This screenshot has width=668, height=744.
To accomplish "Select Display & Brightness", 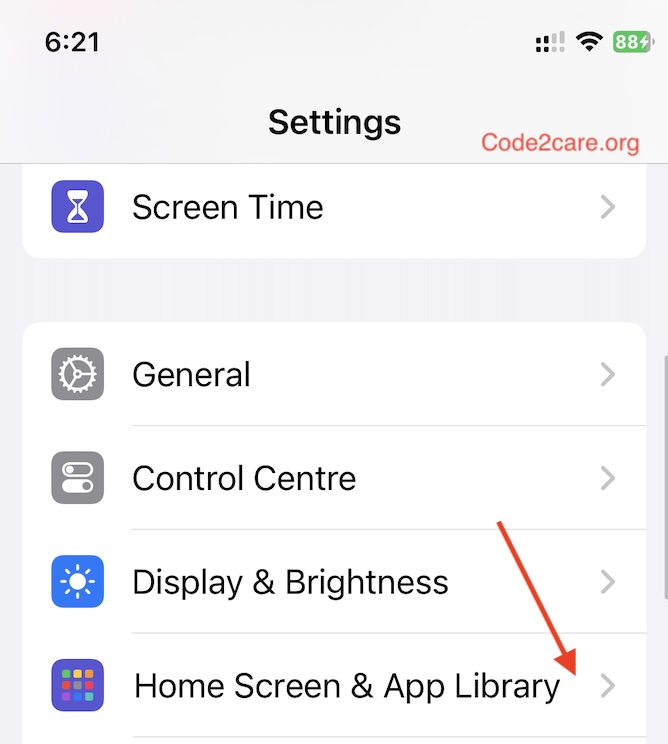I will click(x=290, y=582).
